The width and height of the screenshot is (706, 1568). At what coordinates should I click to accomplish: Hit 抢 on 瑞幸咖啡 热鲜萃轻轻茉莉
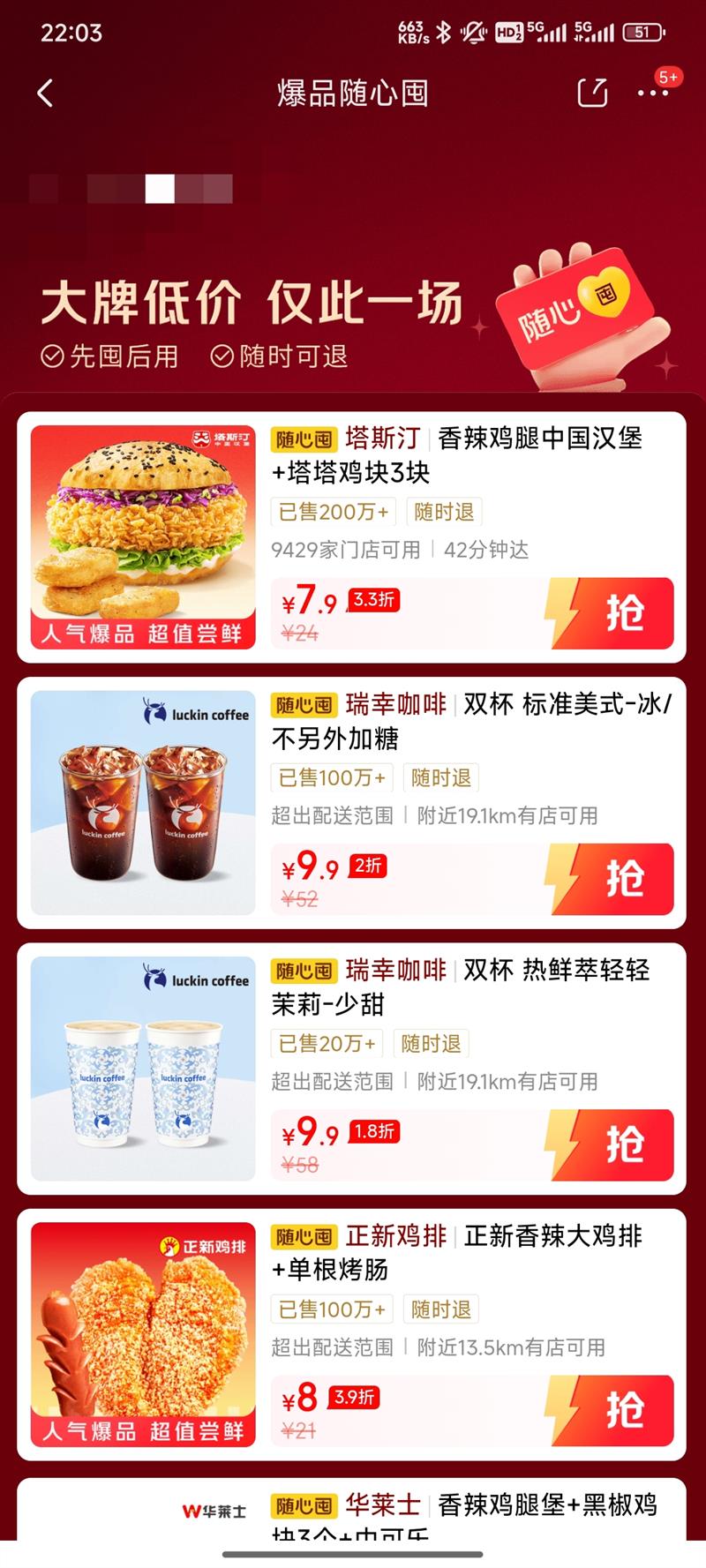pyautogui.click(x=610, y=1144)
